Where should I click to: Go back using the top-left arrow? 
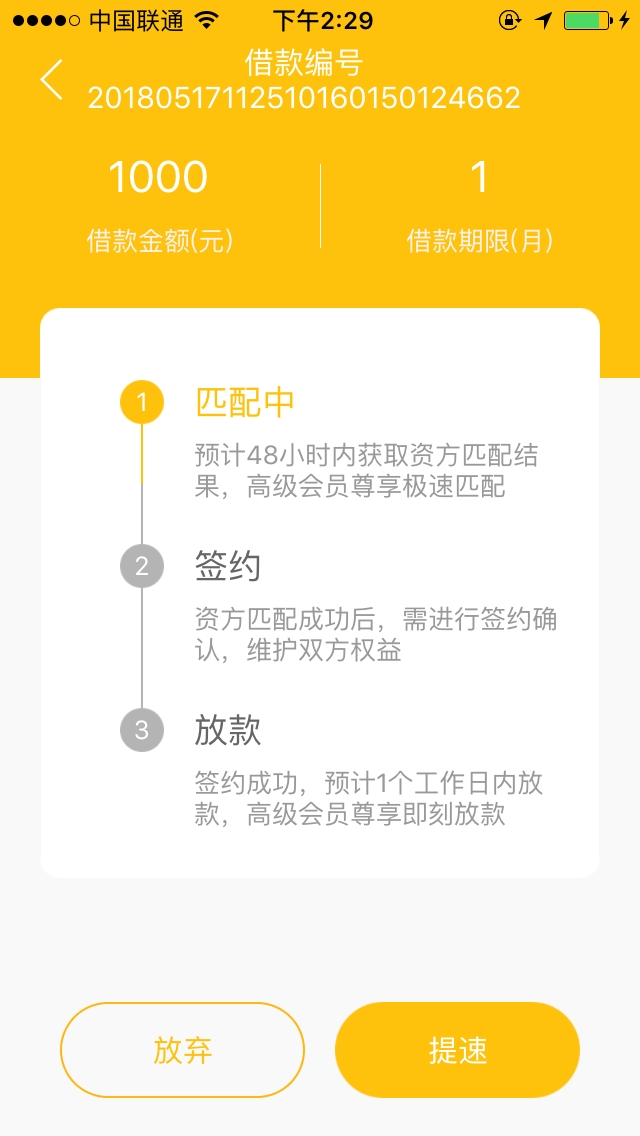coord(51,80)
